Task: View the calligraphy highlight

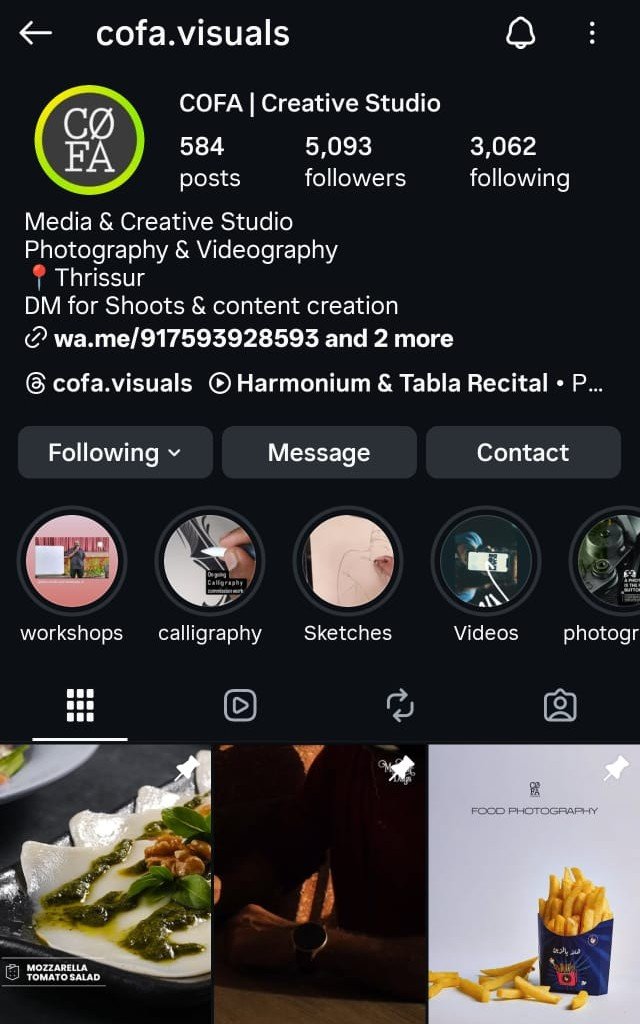Action: pos(210,560)
